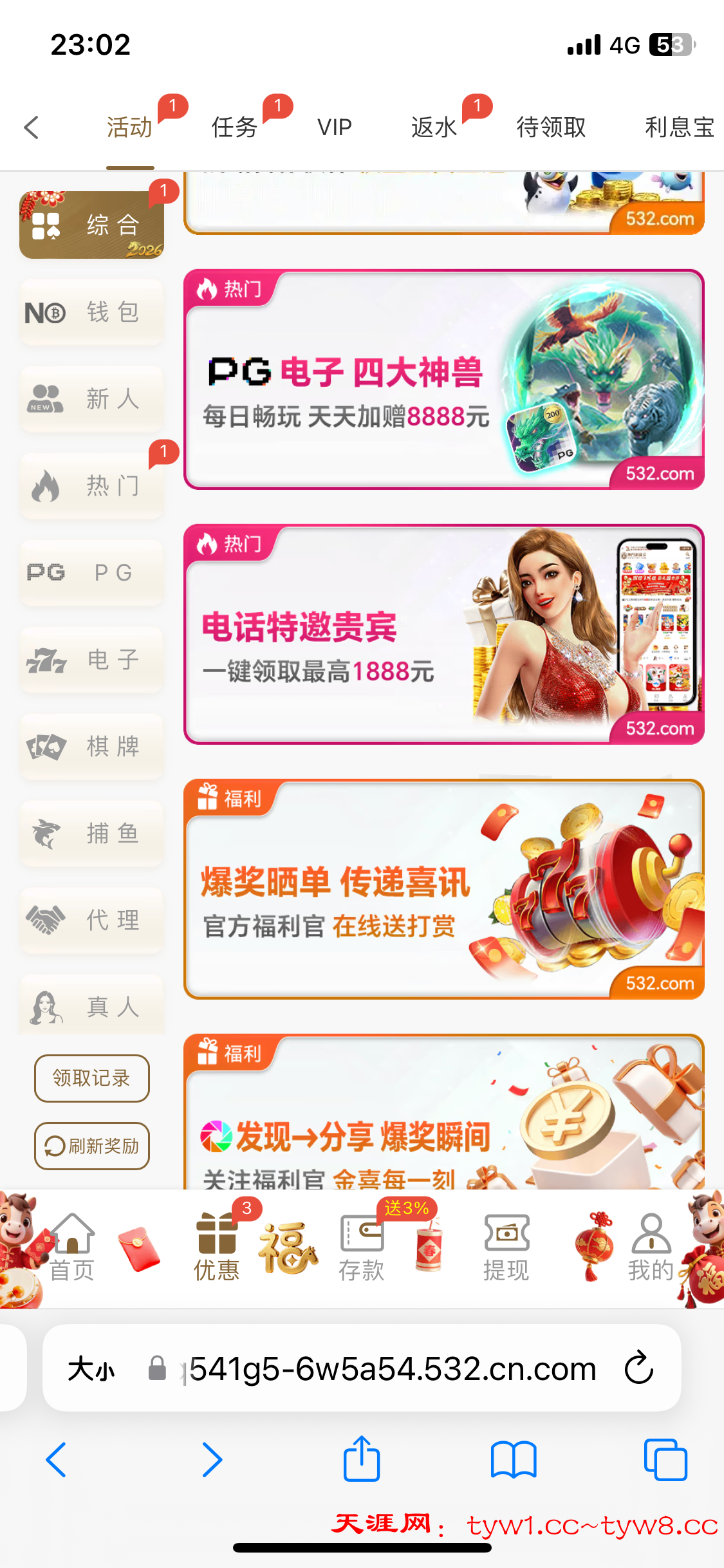724x1568 pixels.
Task: Tap 大小 text size control in Safari
Action: 90,1369
